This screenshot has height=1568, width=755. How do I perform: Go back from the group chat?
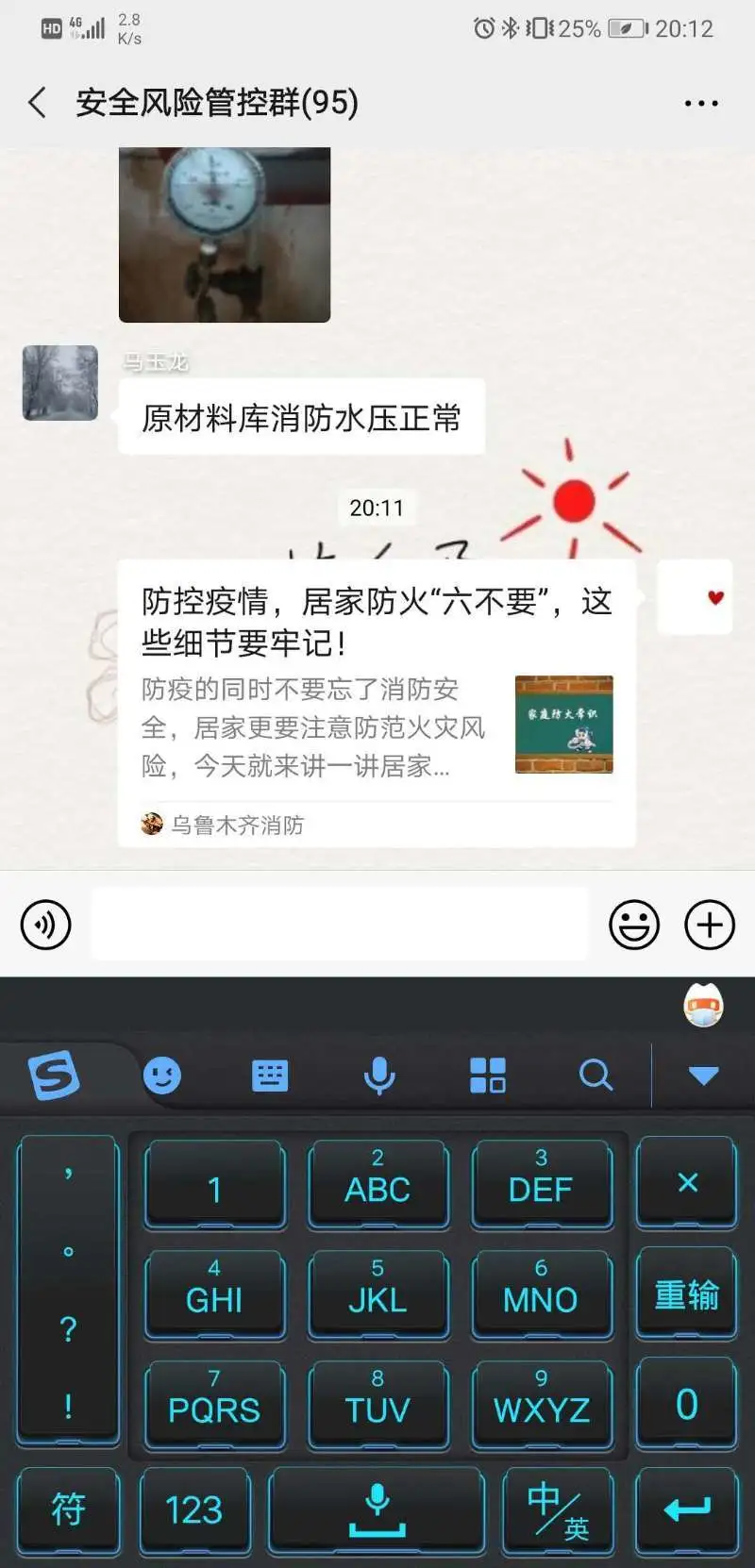coord(38,102)
